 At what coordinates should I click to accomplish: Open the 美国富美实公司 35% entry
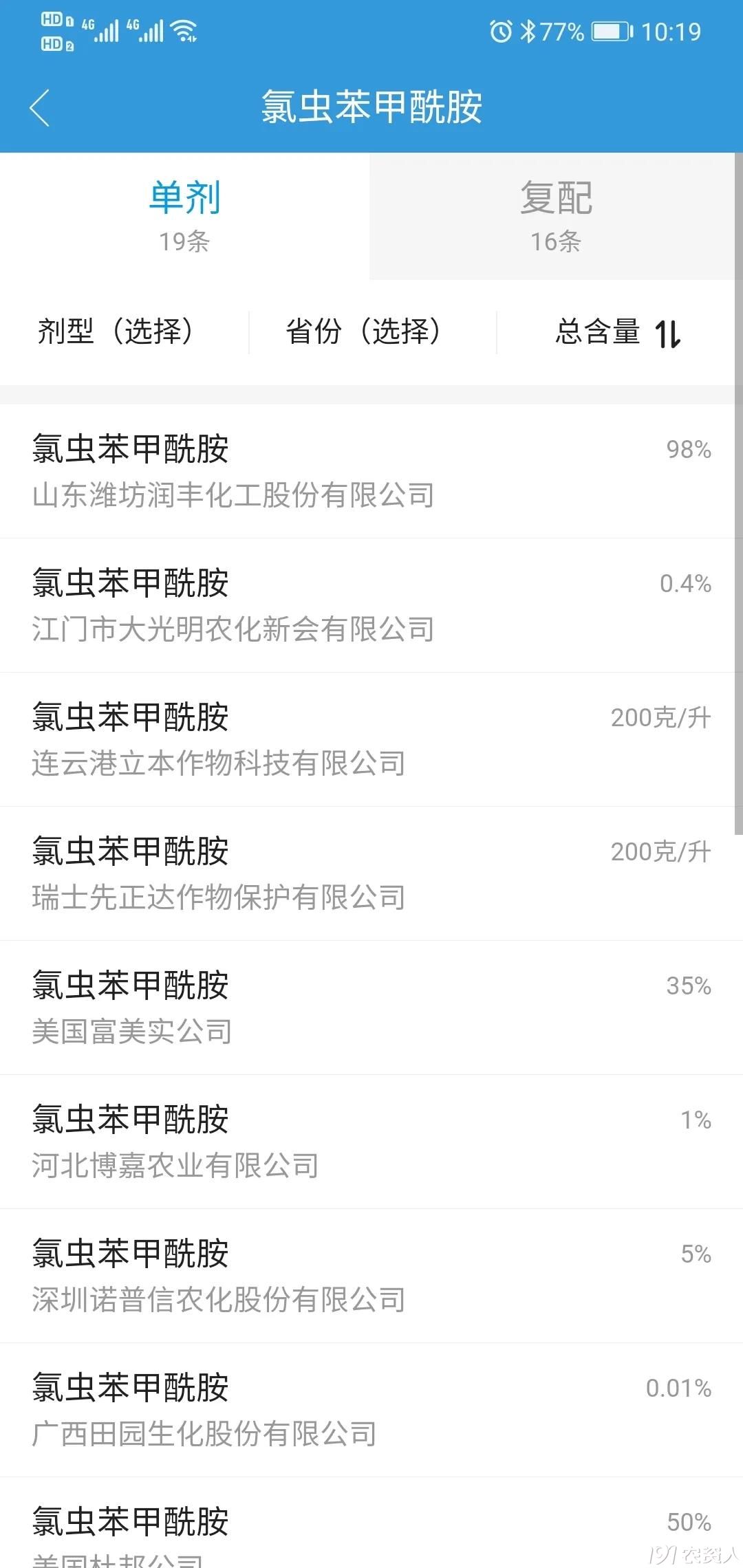(370, 1008)
